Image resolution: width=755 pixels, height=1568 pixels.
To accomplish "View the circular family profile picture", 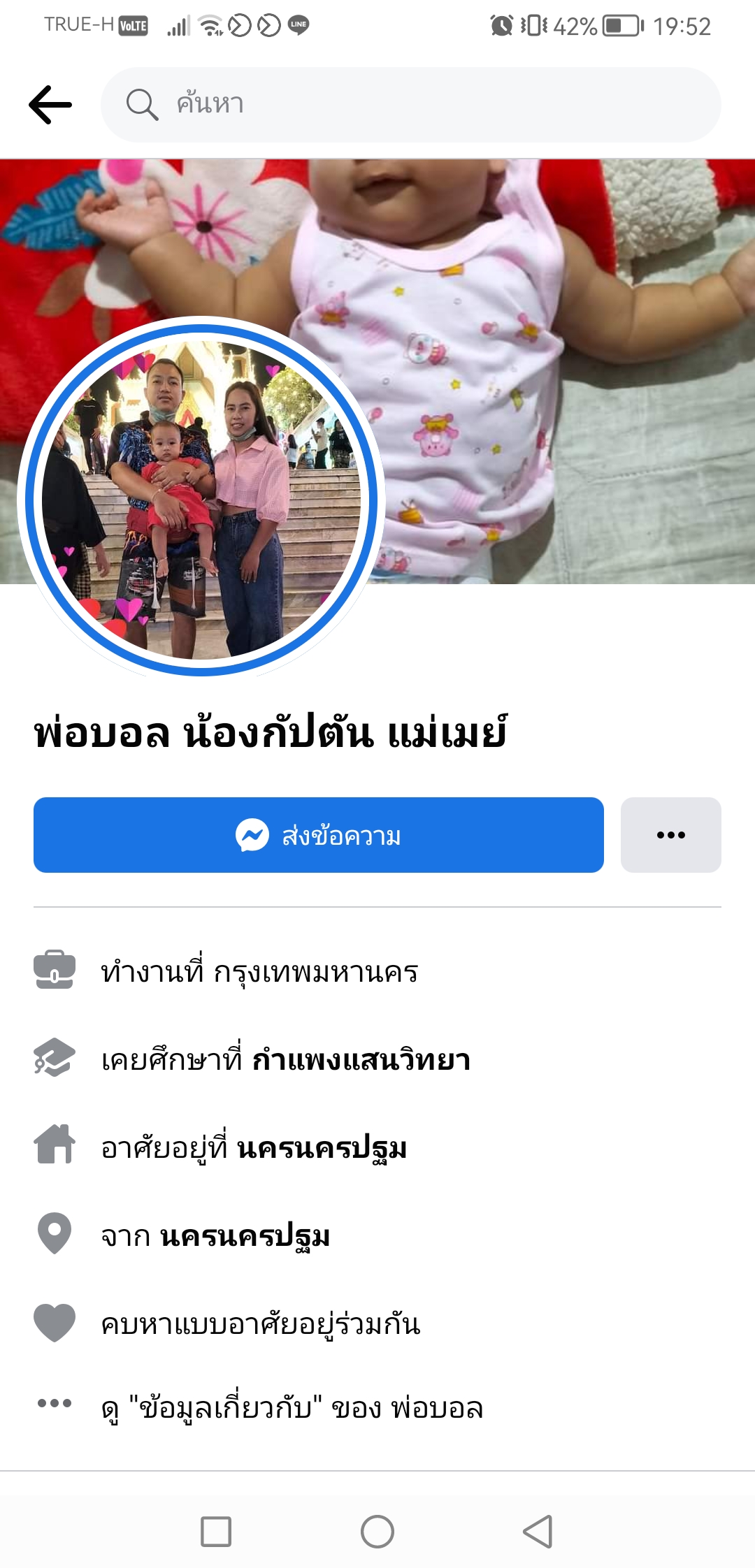I will [201, 500].
